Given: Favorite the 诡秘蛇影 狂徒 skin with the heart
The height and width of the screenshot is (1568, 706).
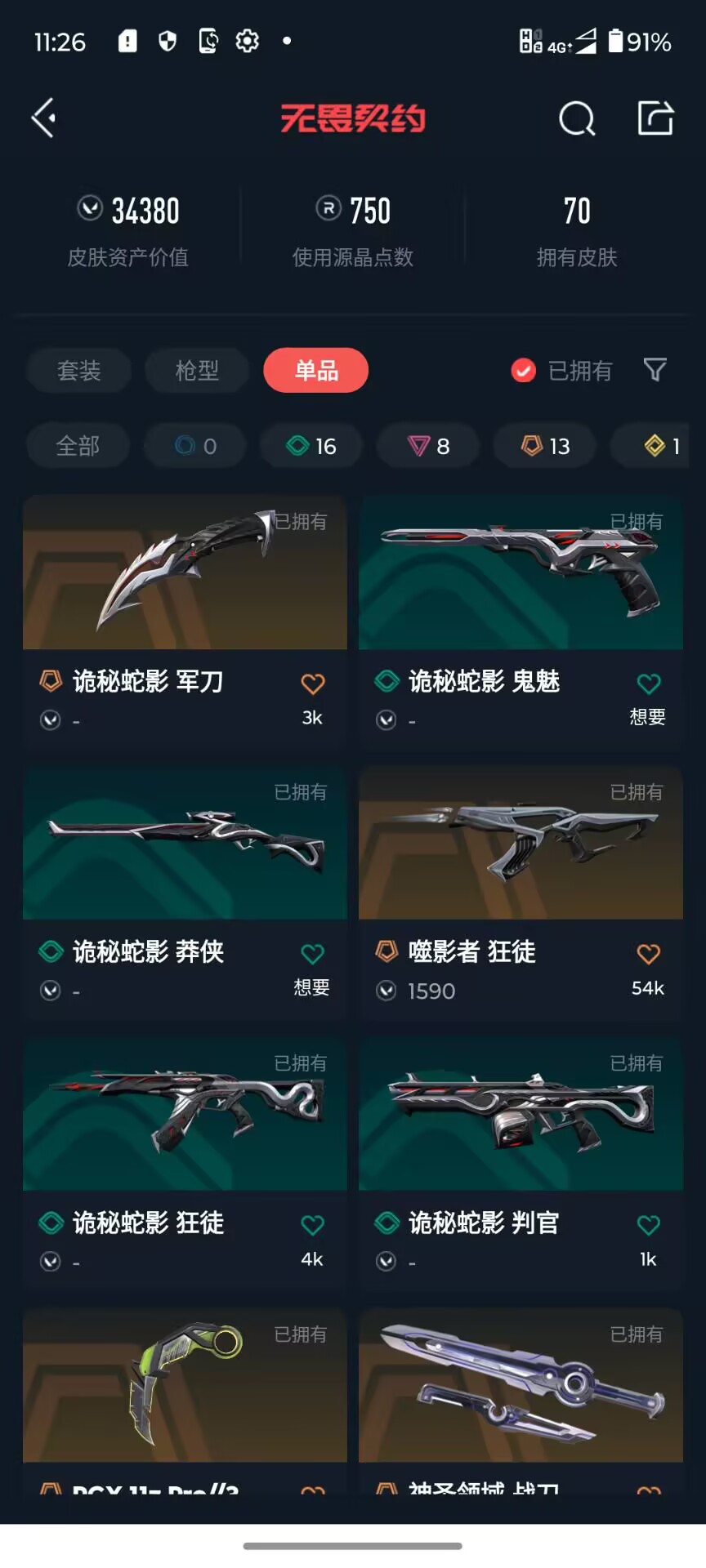Looking at the screenshot, I should (312, 1225).
